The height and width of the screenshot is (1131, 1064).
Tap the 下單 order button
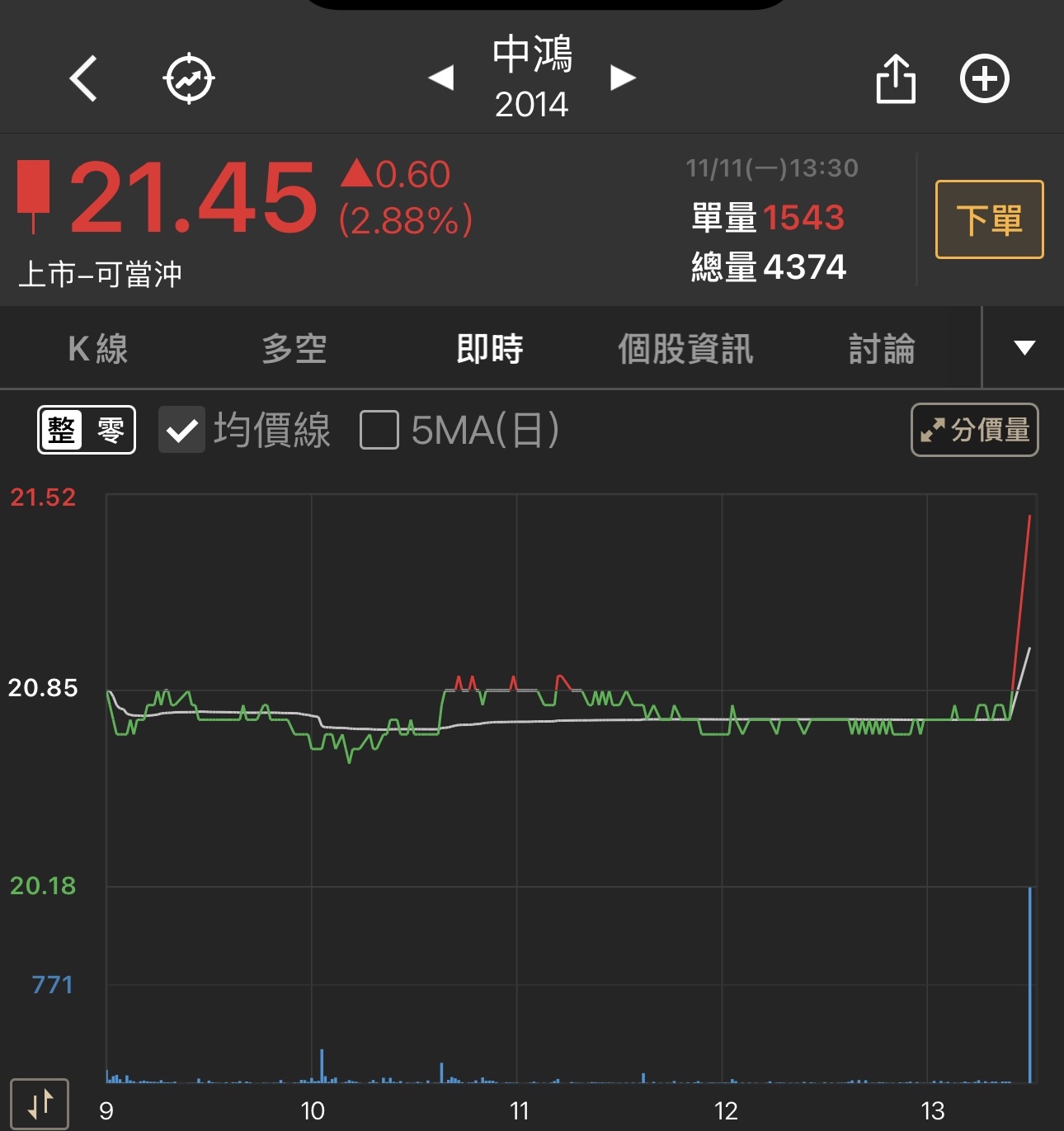[x=989, y=219]
